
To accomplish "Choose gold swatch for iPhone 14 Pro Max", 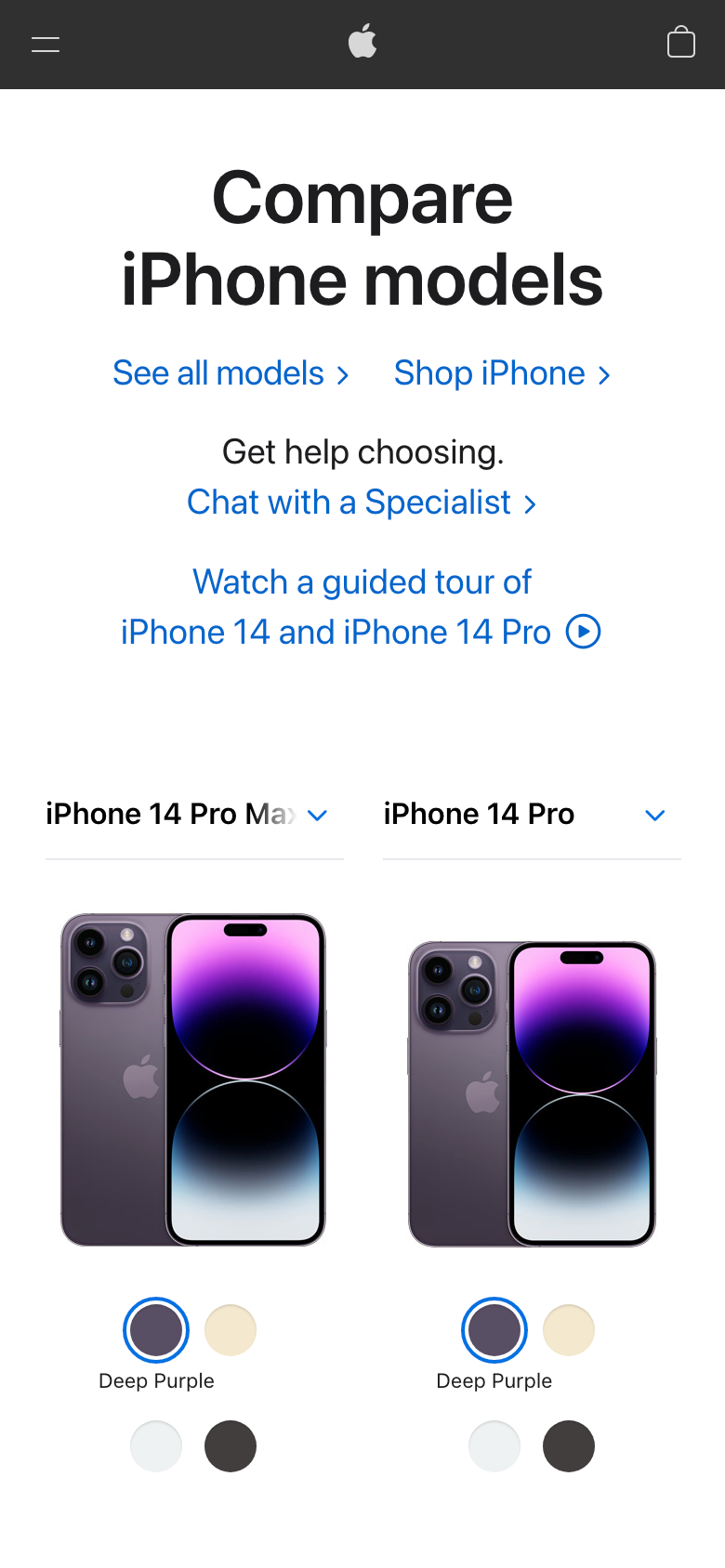I will pyautogui.click(x=231, y=1330).
